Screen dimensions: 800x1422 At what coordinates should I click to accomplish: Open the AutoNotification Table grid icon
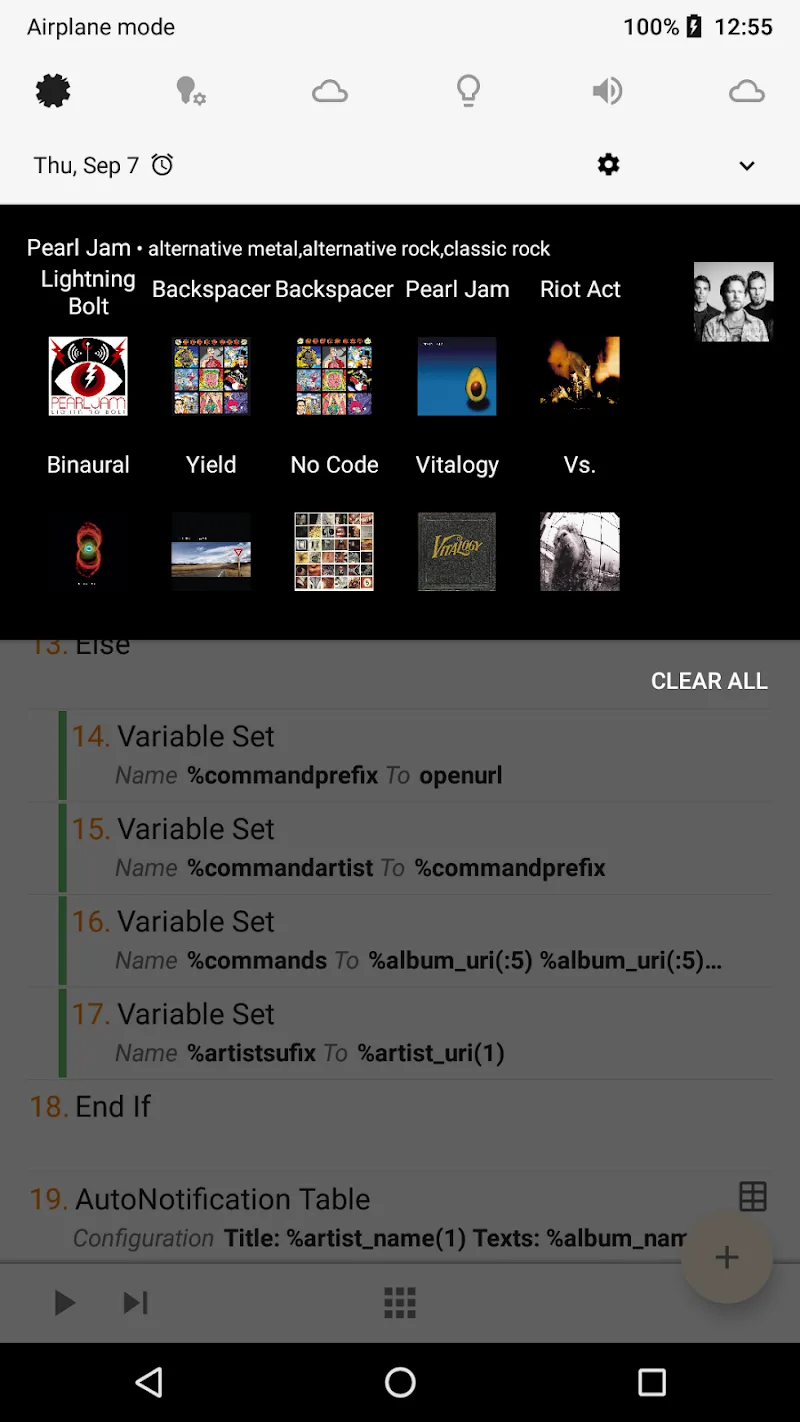tap(753, 1196)
